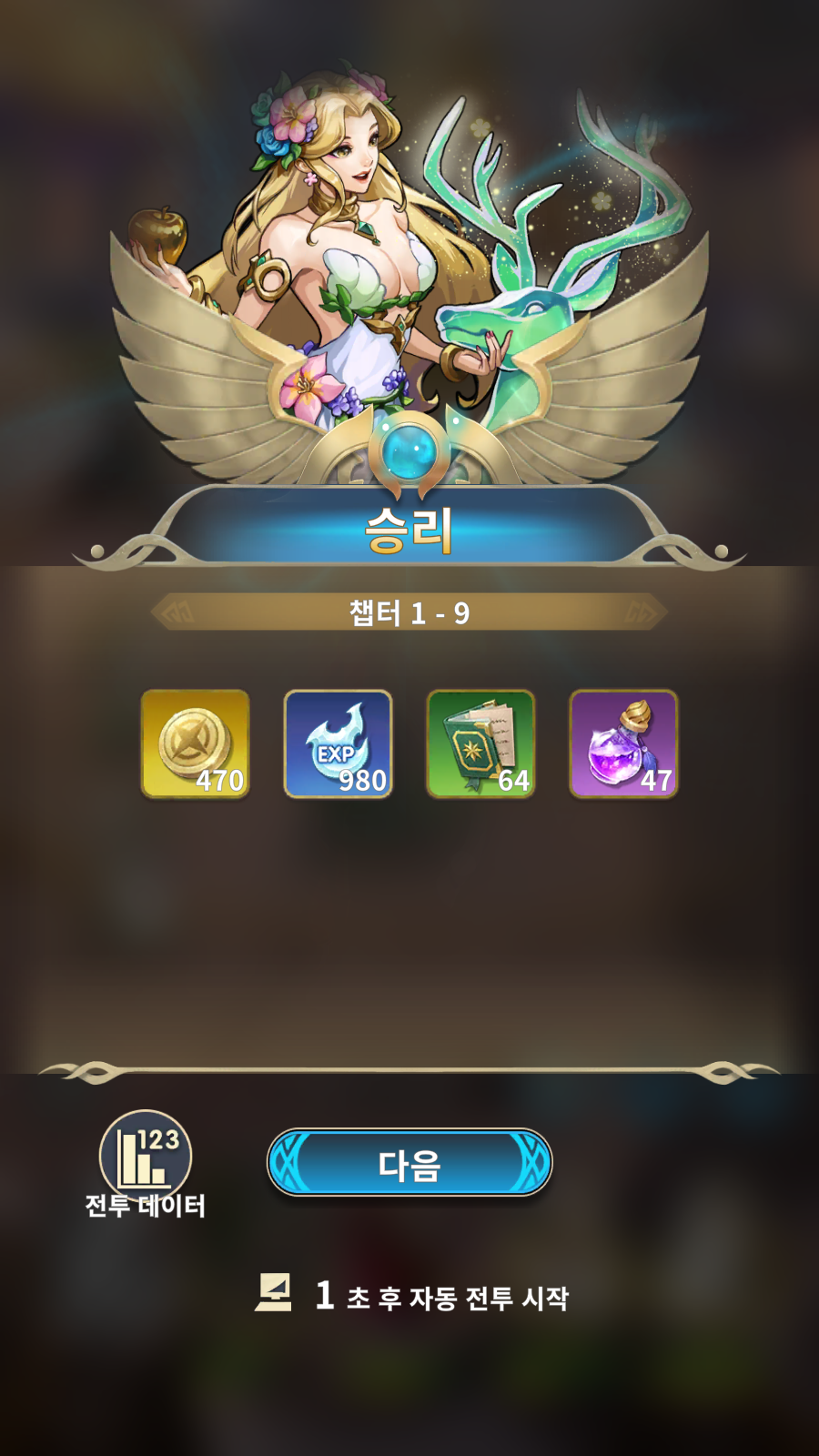
Task: View the EXP reward 980
Action: pyautogui.click(x=339, y=744)
